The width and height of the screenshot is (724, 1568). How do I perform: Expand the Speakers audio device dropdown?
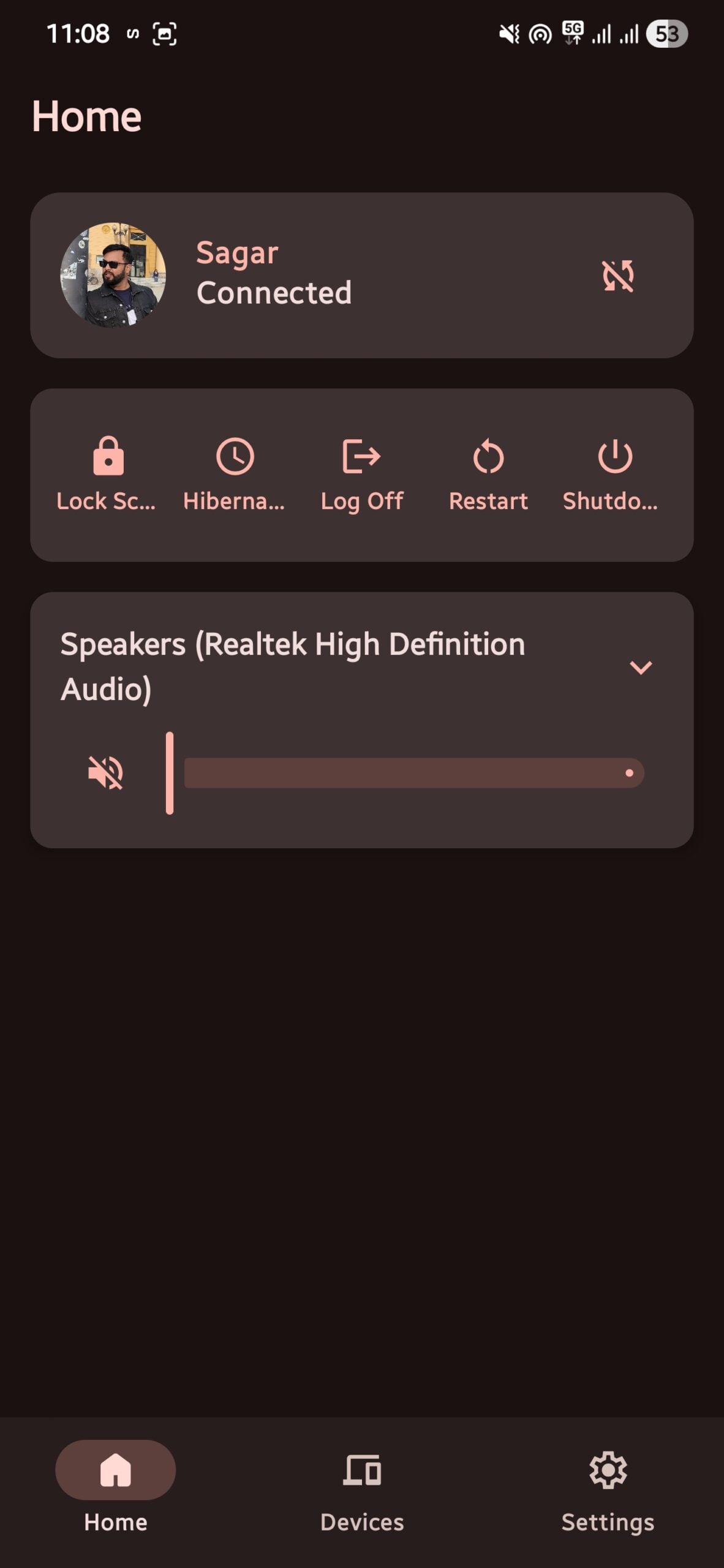point(641,666)
